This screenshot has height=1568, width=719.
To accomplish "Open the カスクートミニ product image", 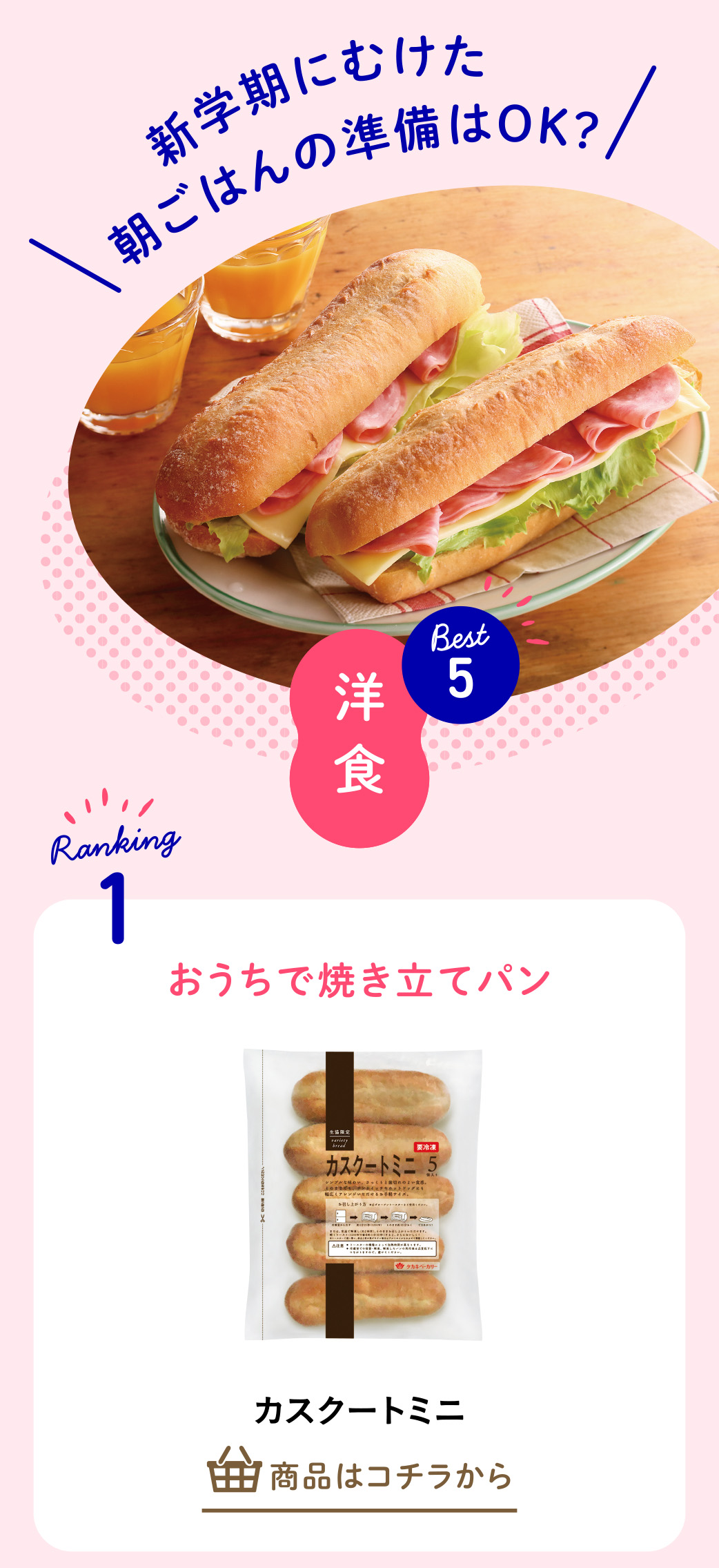I will pos(363,1194).
